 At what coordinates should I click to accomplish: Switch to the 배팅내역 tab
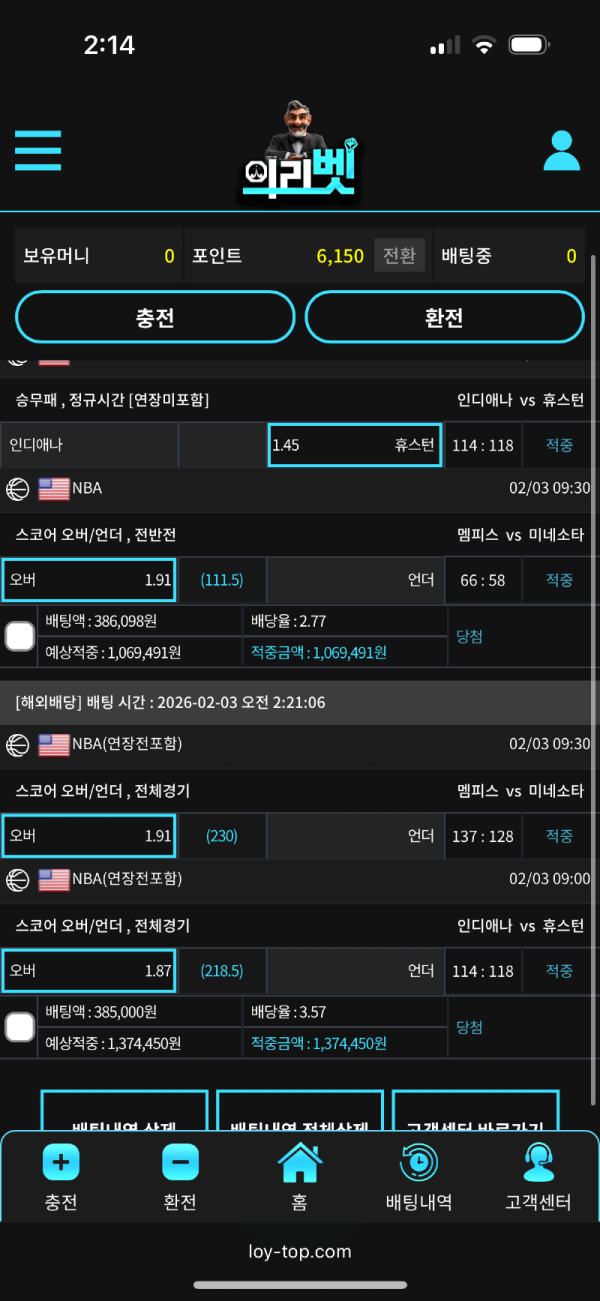(x=418, y=1178)
